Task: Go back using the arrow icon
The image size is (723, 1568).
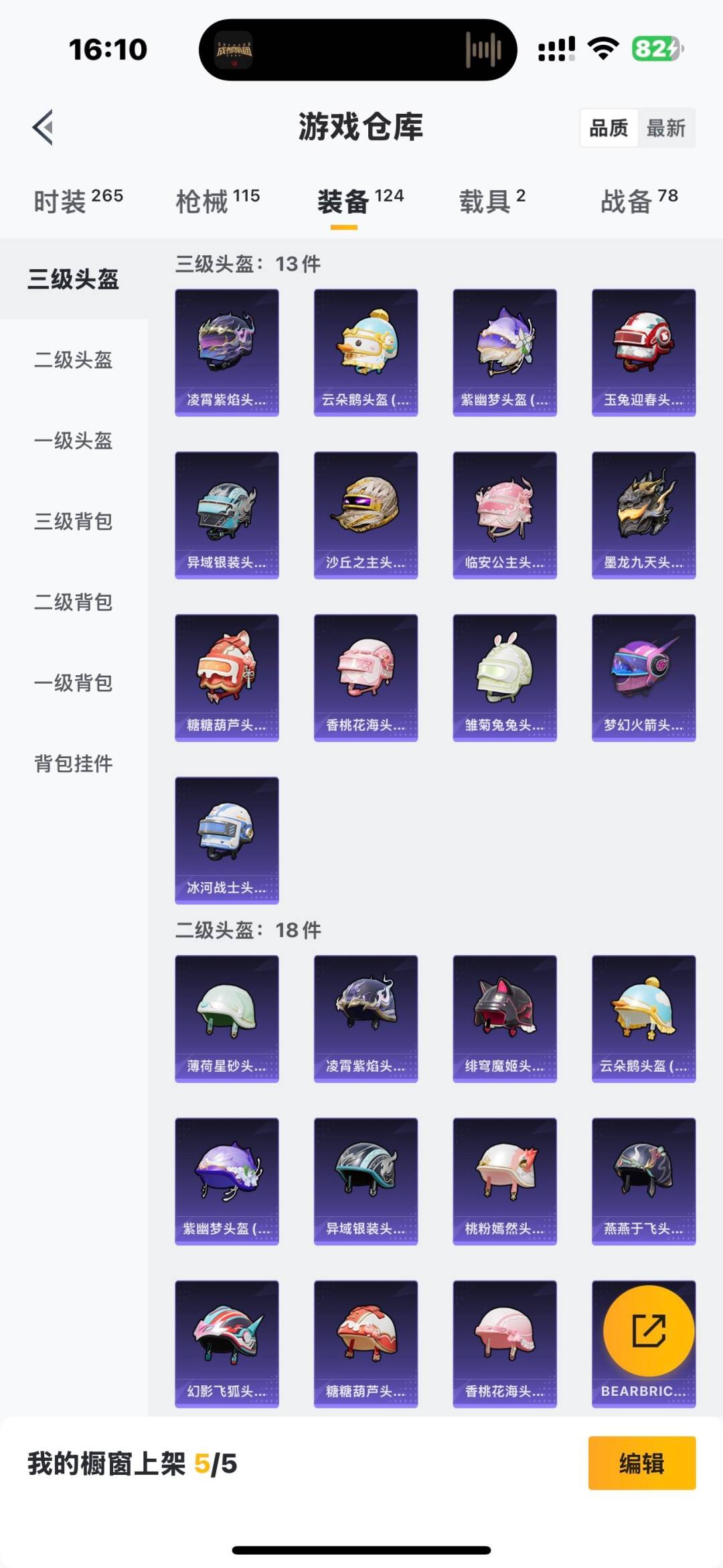Action: (x=43, y=127)
